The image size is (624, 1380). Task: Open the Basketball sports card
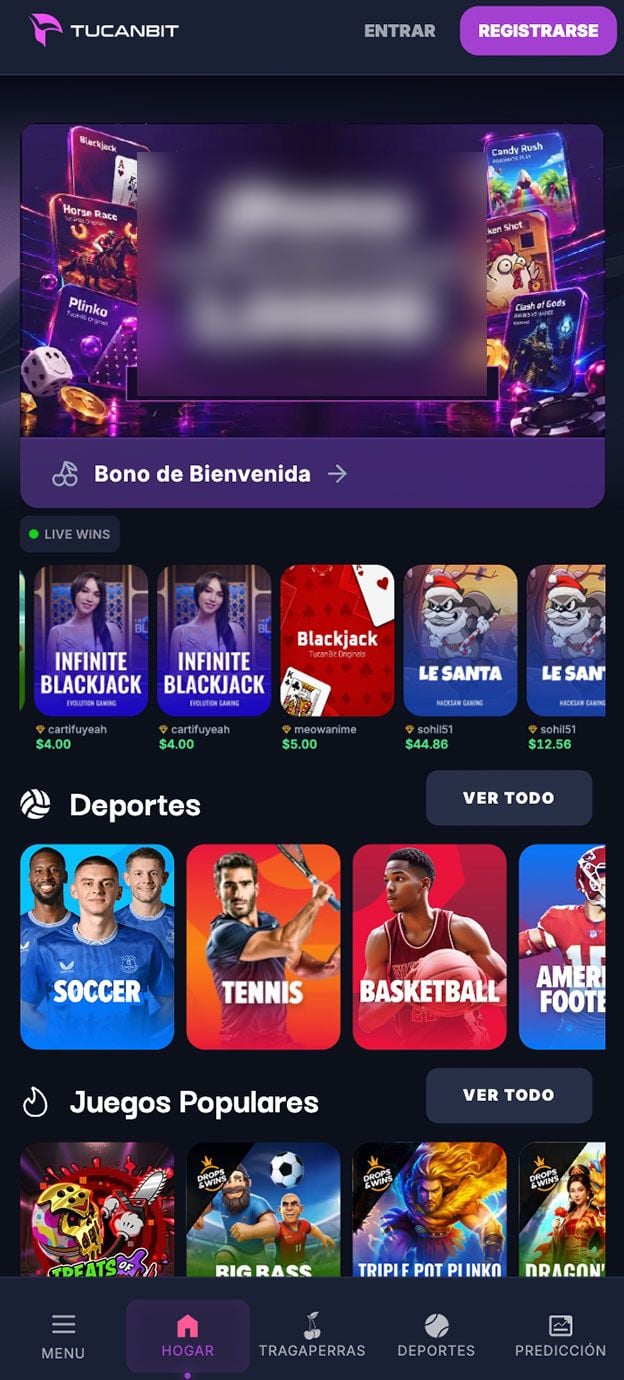point(429,947)
